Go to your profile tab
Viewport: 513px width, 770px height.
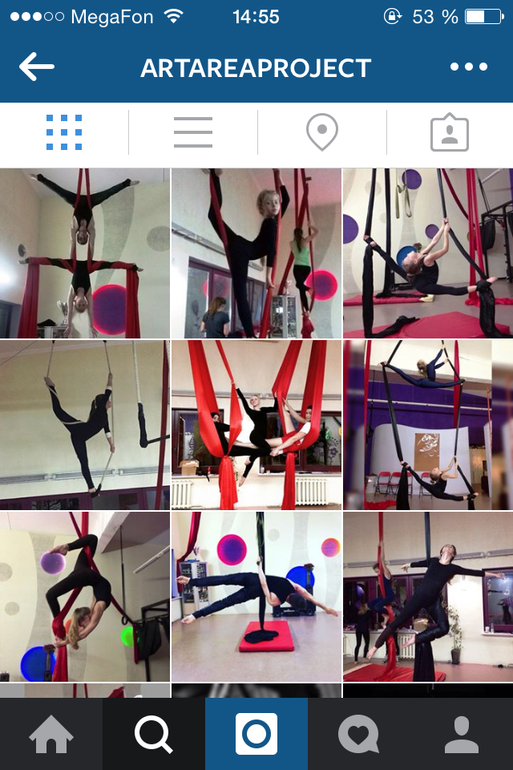[x=461, y=734]
